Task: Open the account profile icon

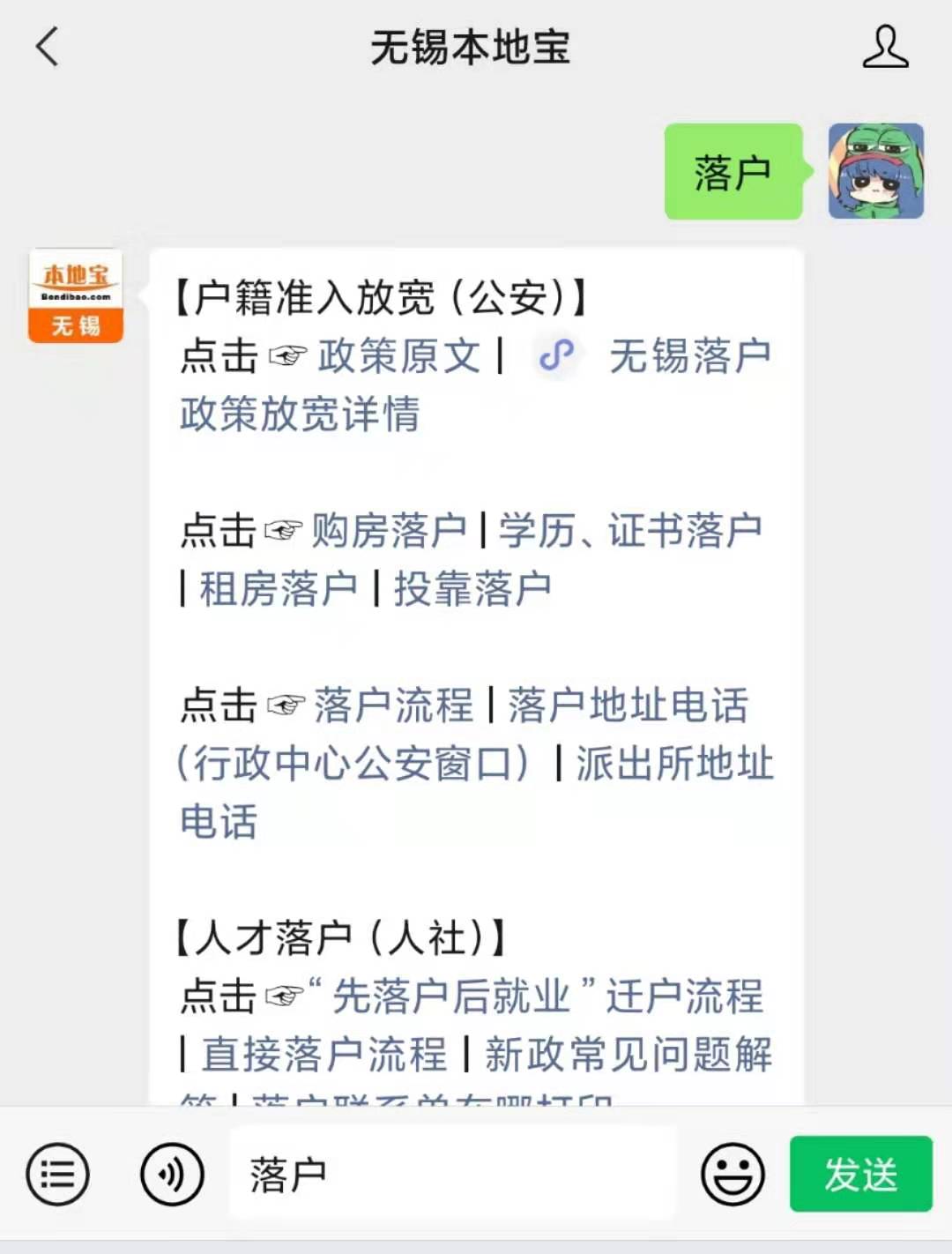Action: (x=884, y=47)
